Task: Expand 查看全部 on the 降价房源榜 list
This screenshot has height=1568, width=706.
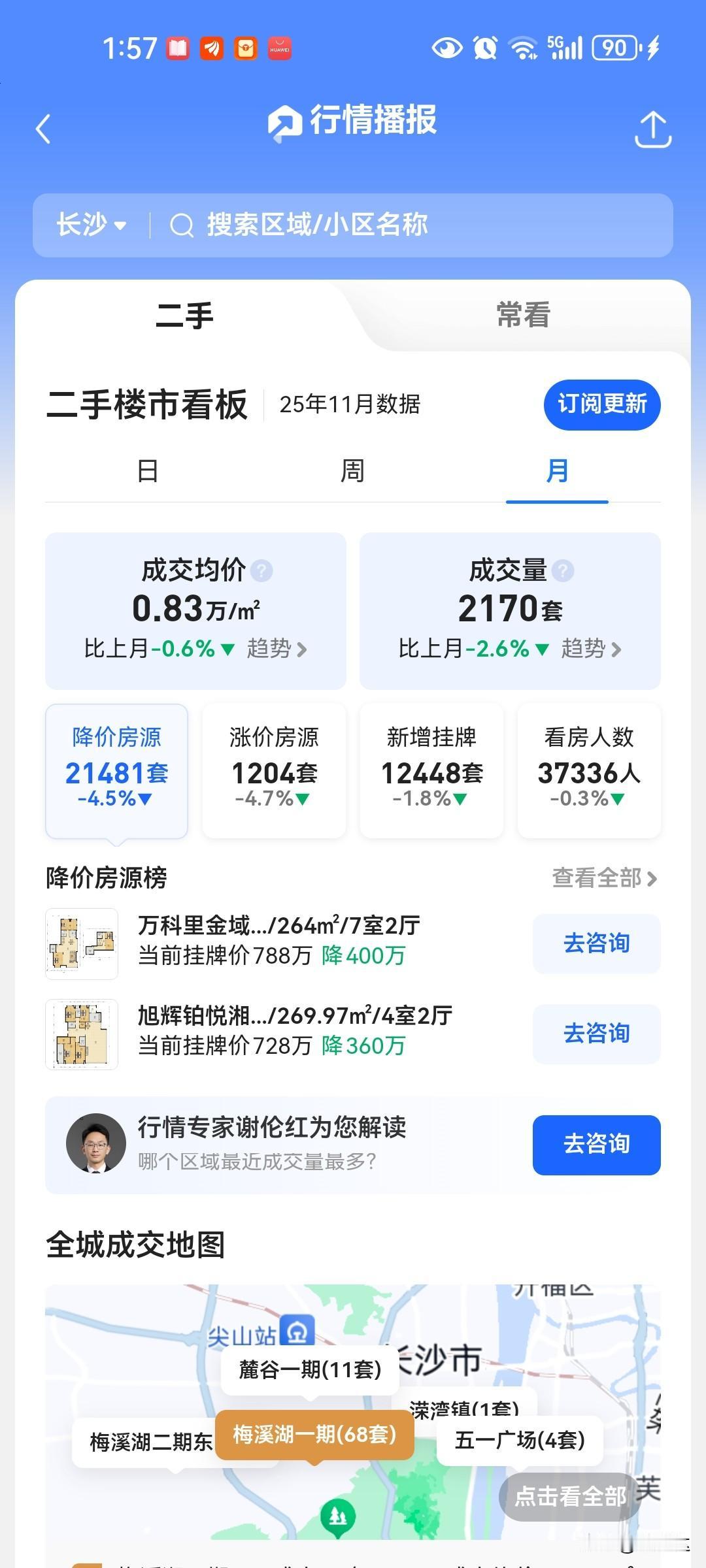Action: tap(601, 879)
